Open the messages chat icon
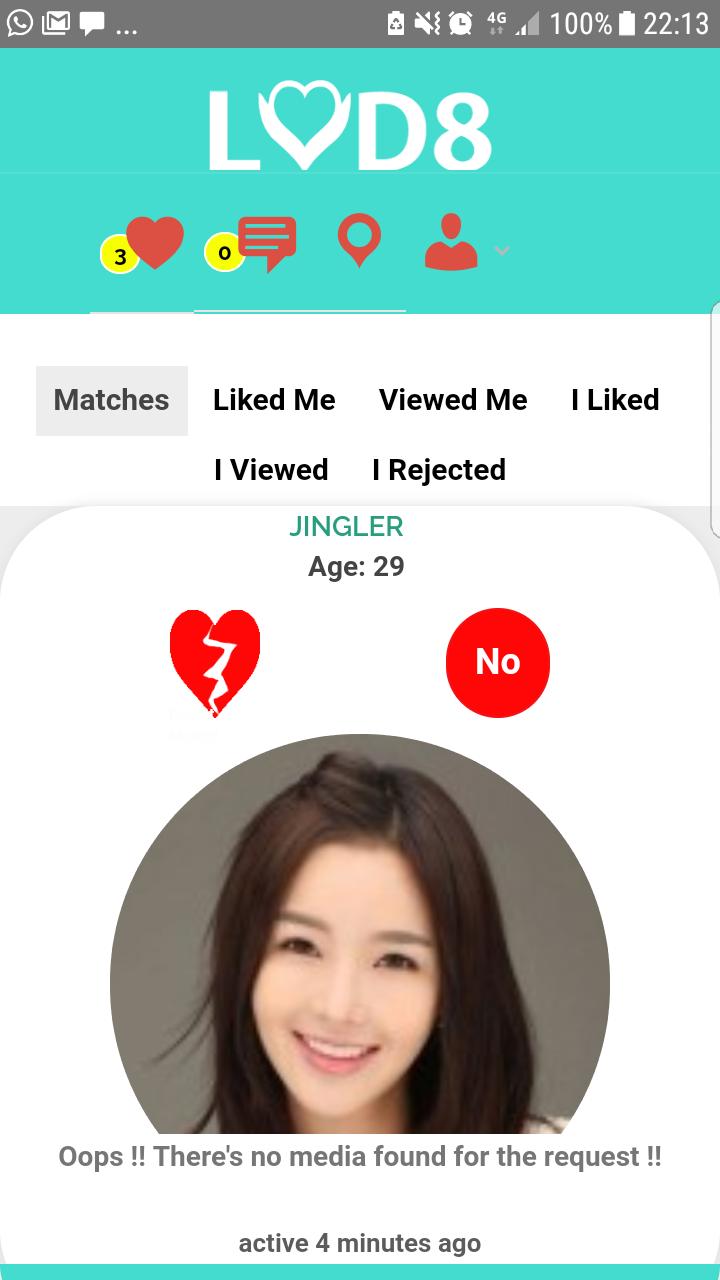720x1280 pixels. click(266, 245)
